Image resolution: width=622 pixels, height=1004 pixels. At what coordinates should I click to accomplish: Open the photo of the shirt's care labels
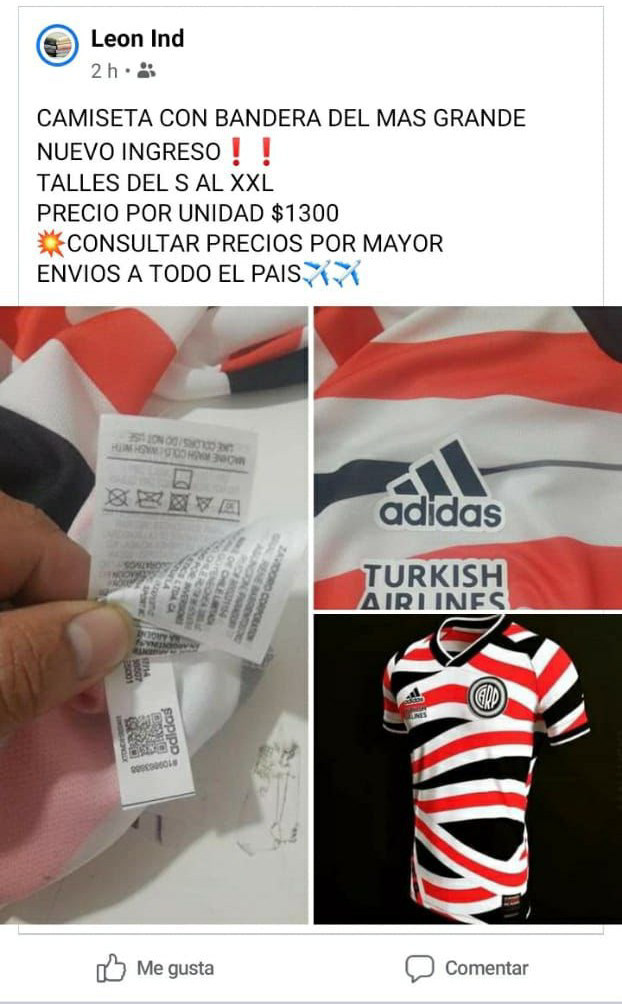click(x=154, y=614)
